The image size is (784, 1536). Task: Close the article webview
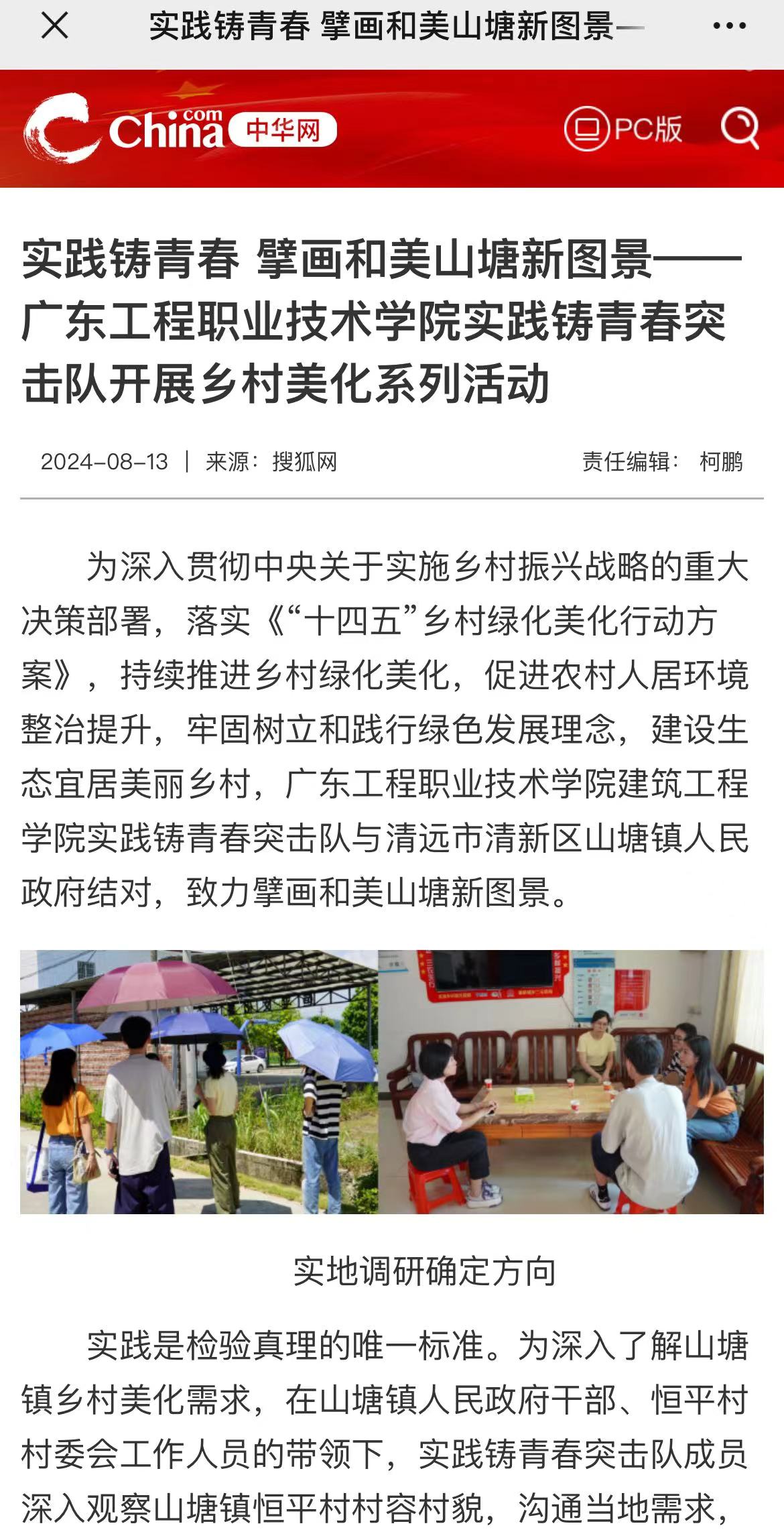coord(54,27)
